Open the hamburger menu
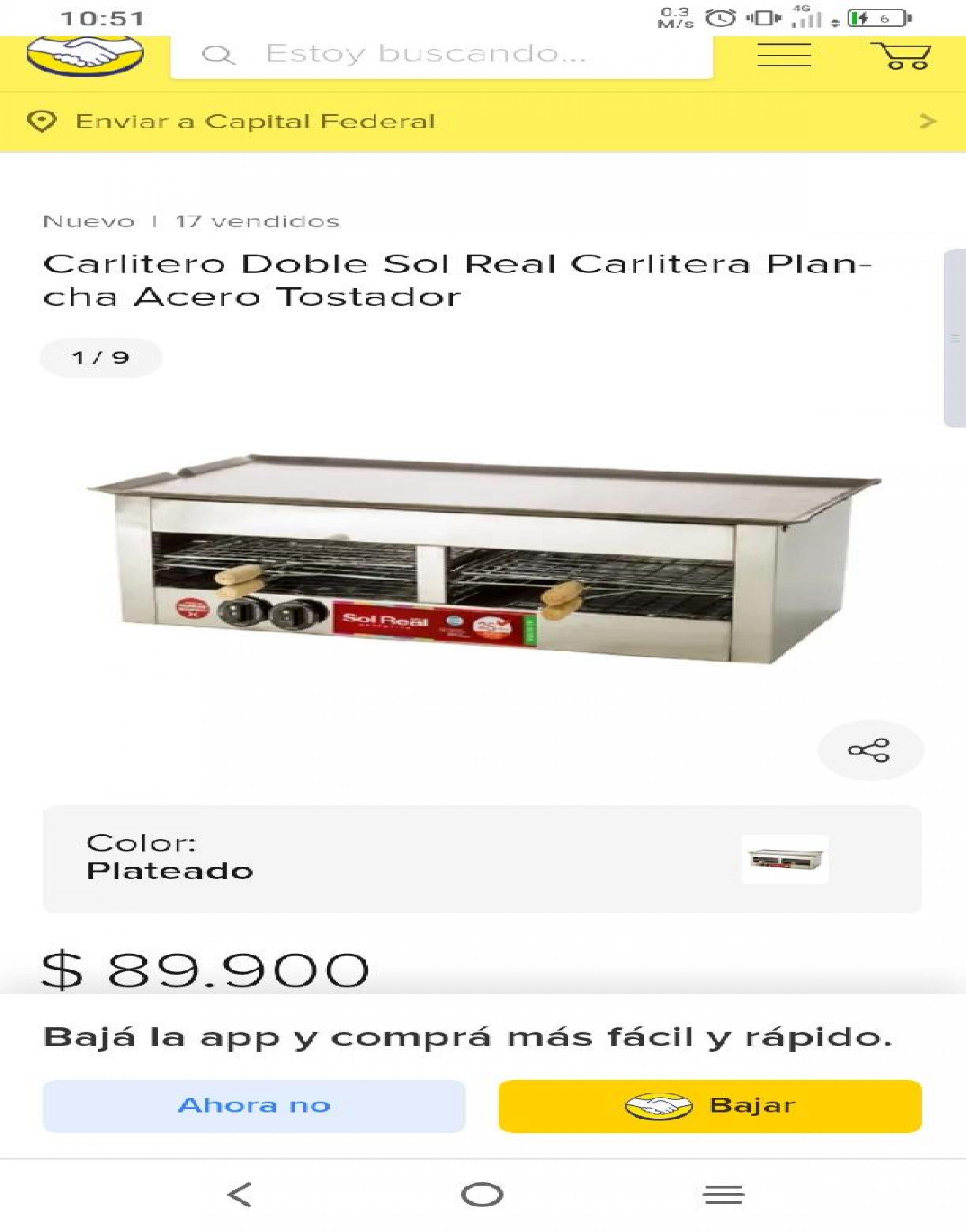 pyautogui.click(x=784, y=55)
